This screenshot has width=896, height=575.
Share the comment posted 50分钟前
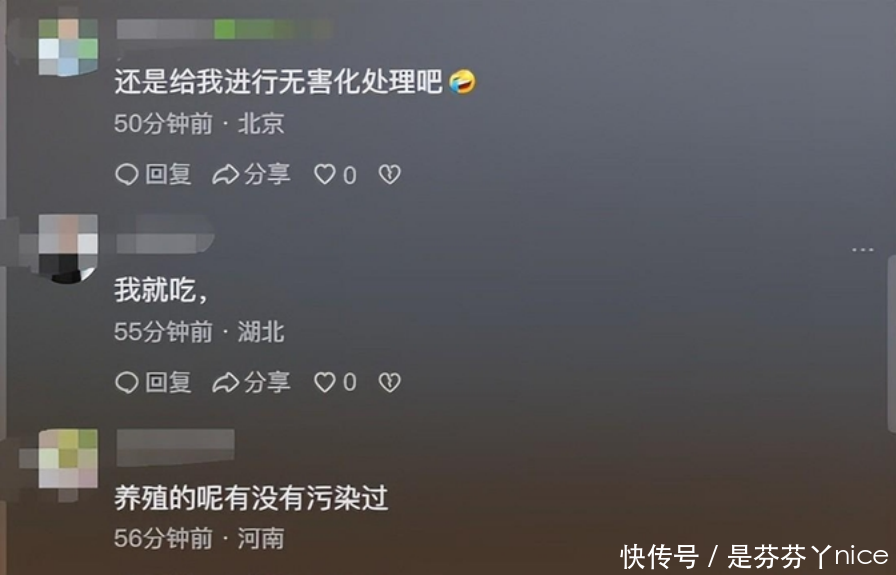coord(251,175)
